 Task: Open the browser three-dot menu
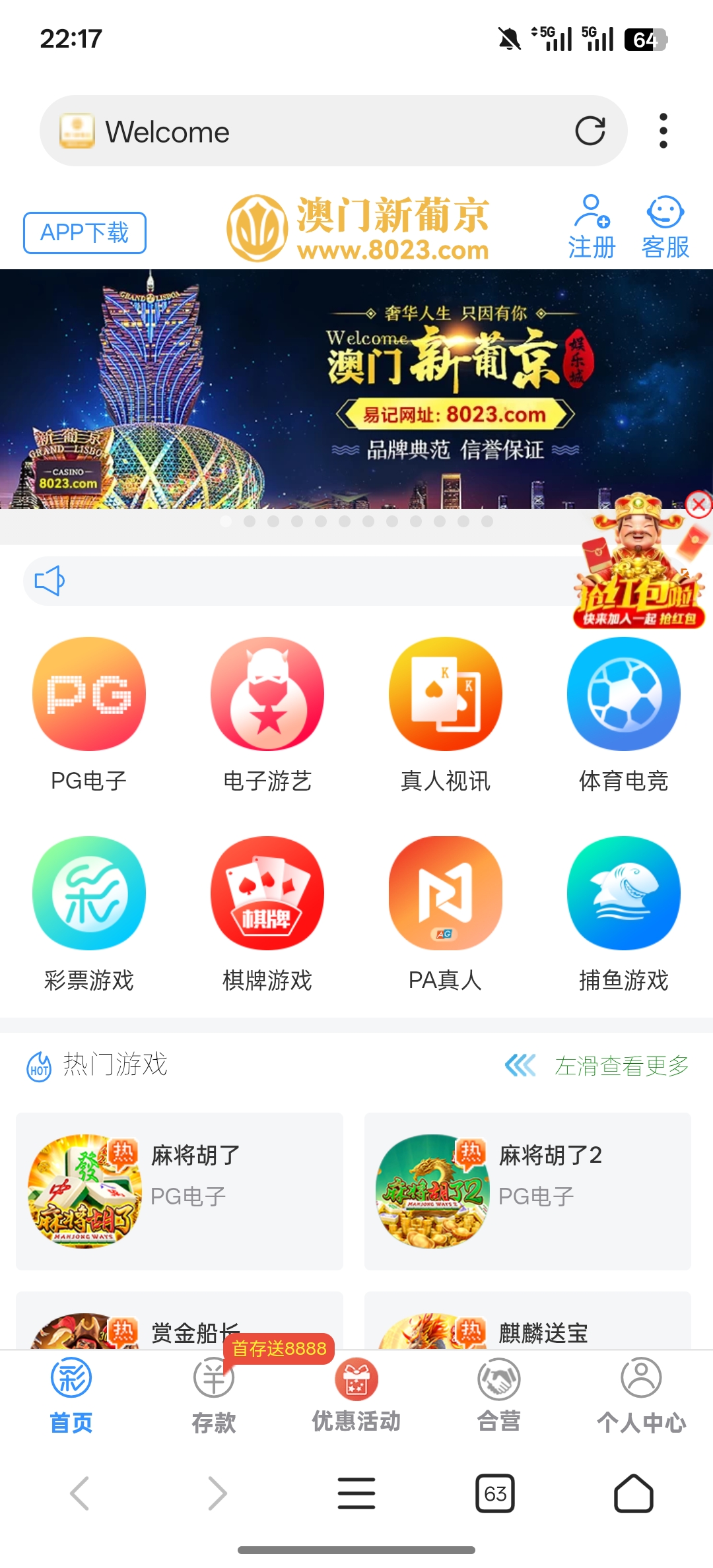point(663,130)
